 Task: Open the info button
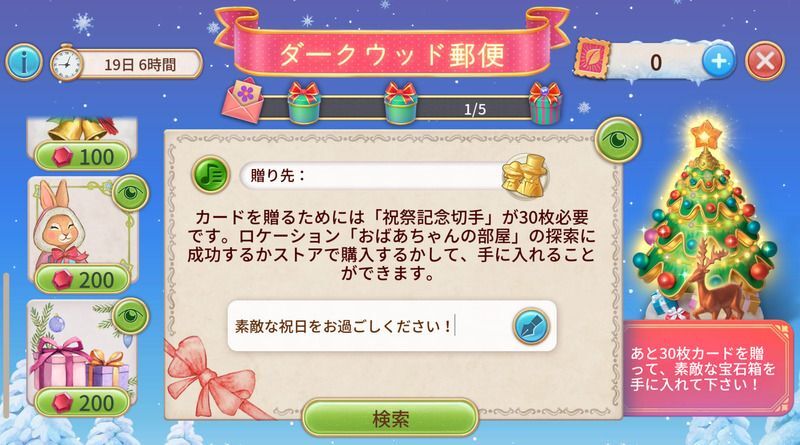coord(24,62)
